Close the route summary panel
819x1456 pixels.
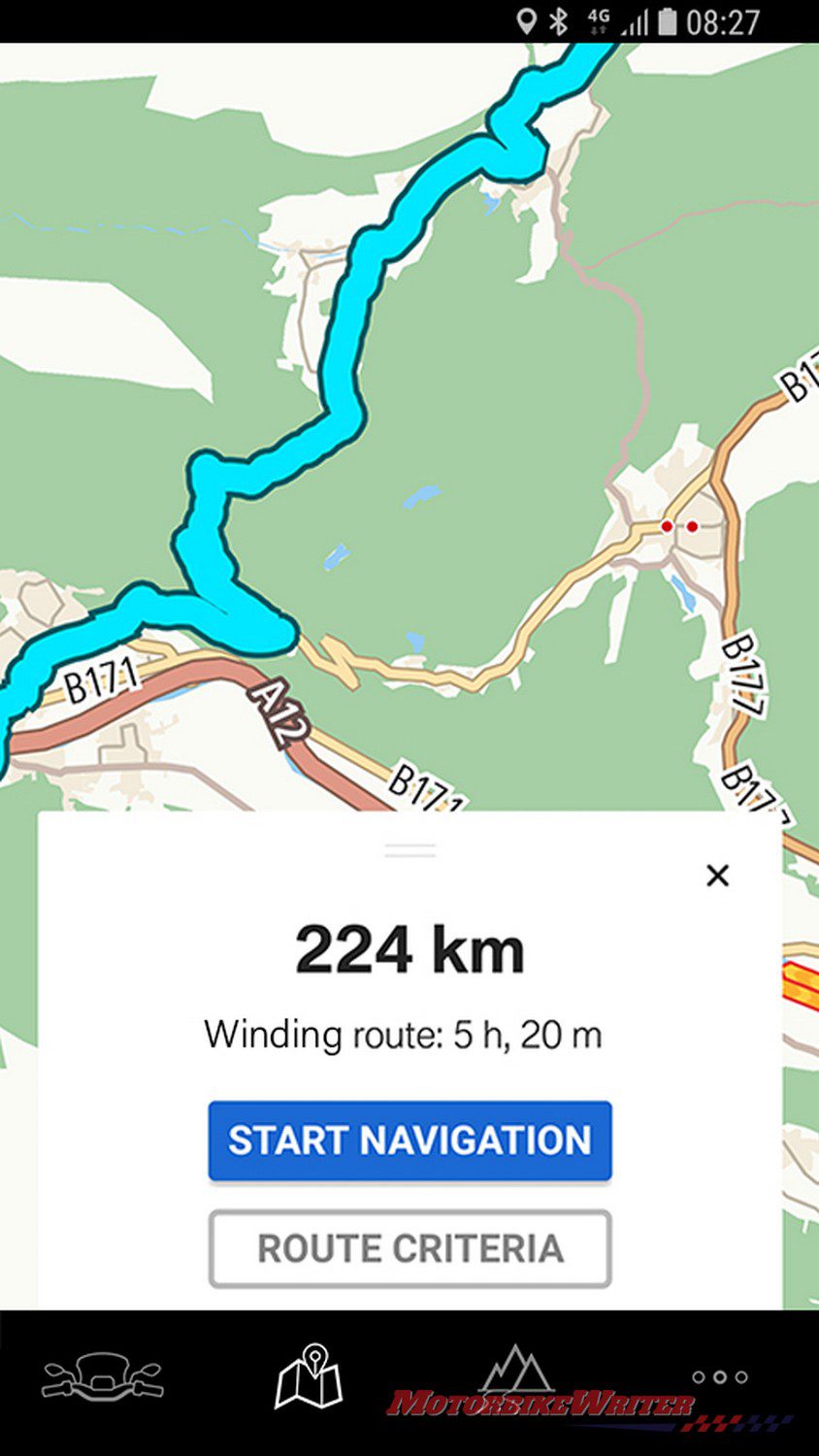[717, 876]
